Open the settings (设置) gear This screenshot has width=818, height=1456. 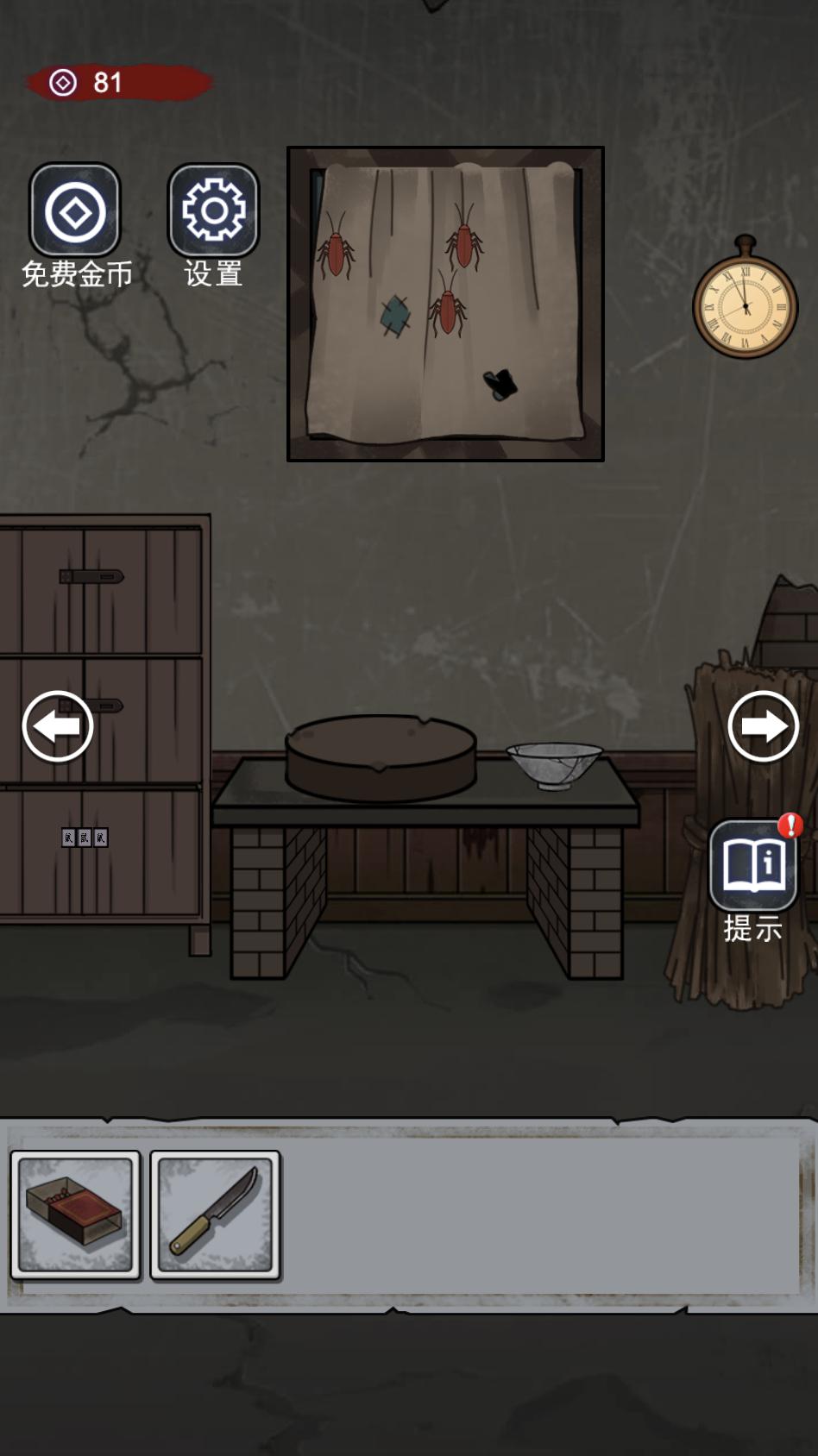(213, 211)
